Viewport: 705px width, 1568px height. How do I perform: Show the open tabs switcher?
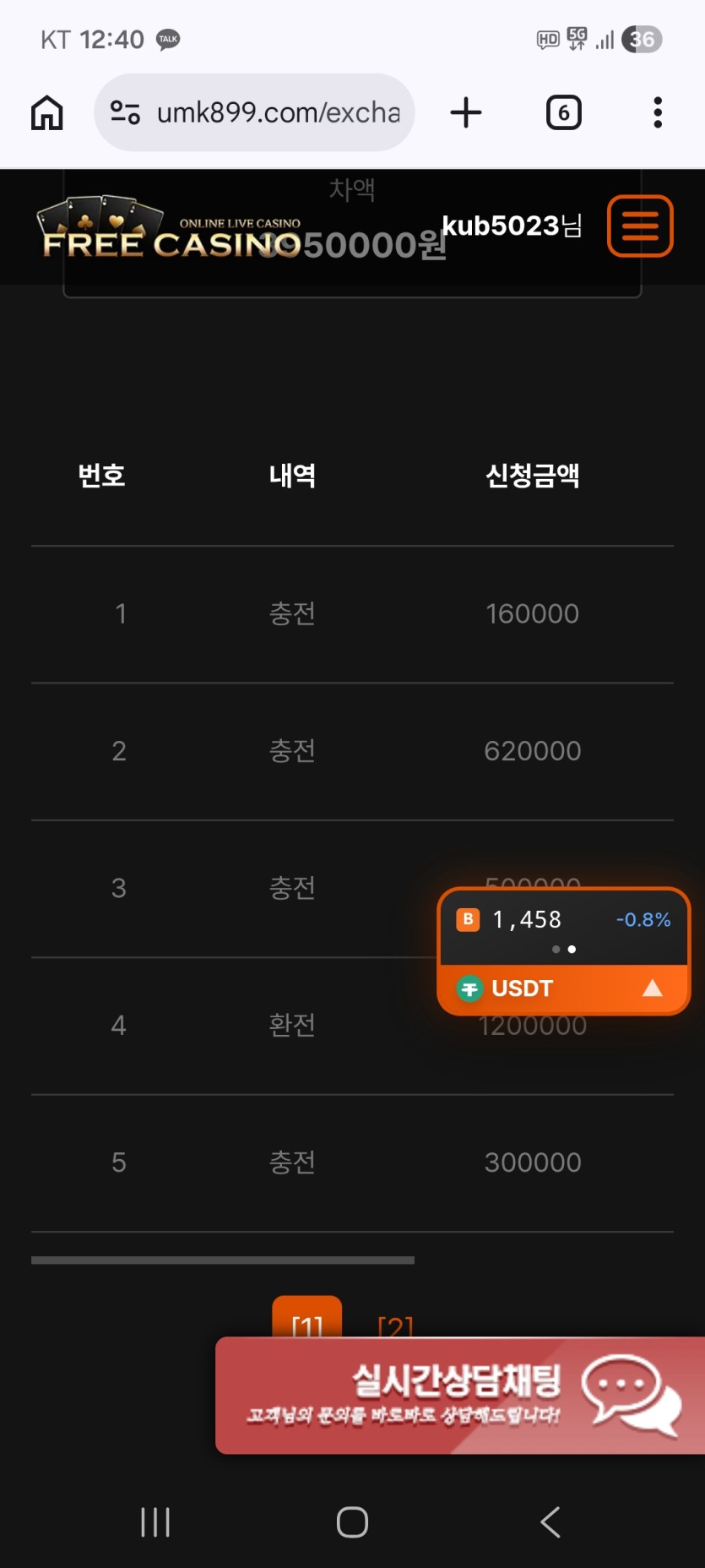coord(563,112)
